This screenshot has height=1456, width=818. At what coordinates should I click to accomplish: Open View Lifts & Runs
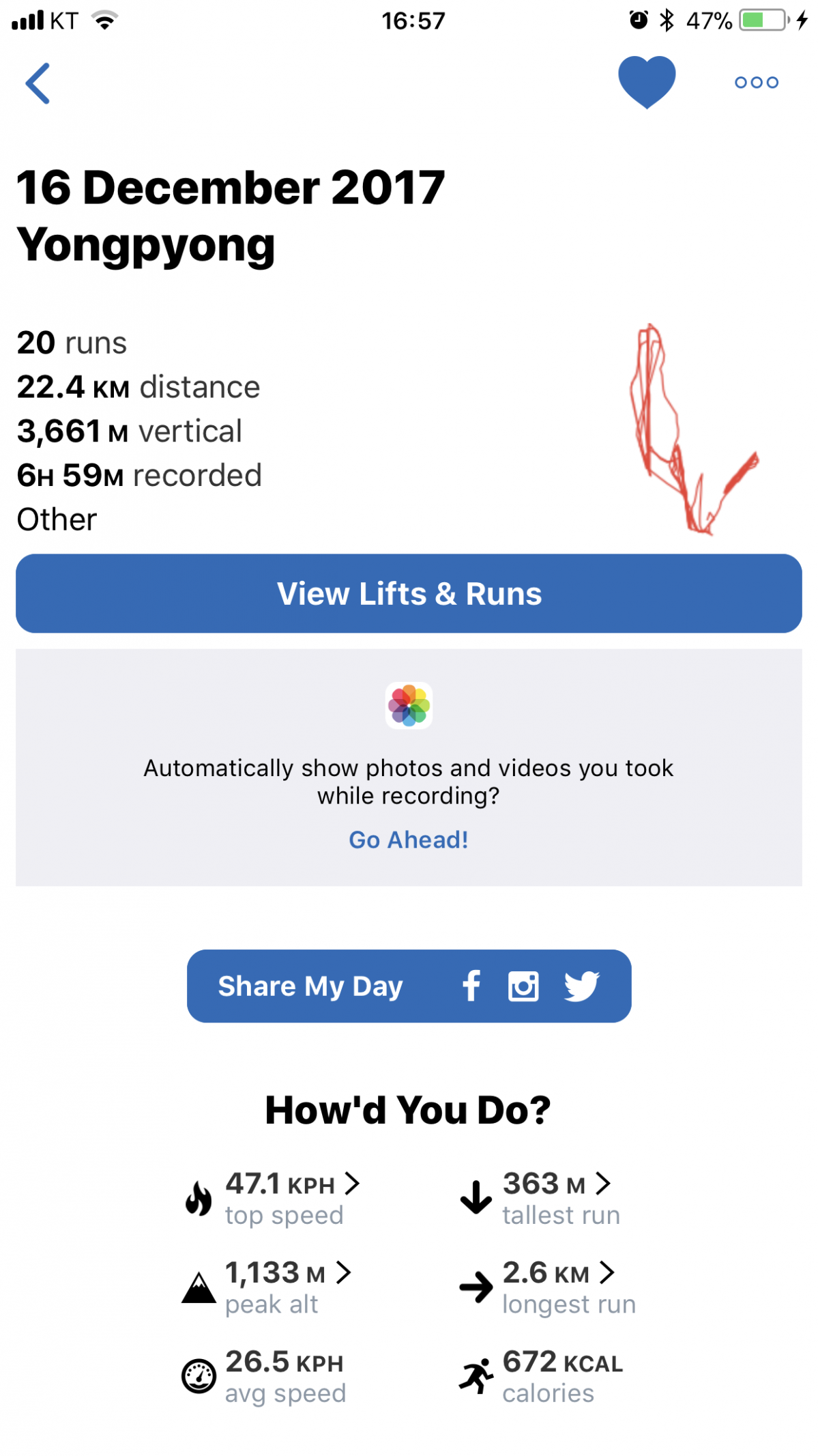tap(409, 593)
